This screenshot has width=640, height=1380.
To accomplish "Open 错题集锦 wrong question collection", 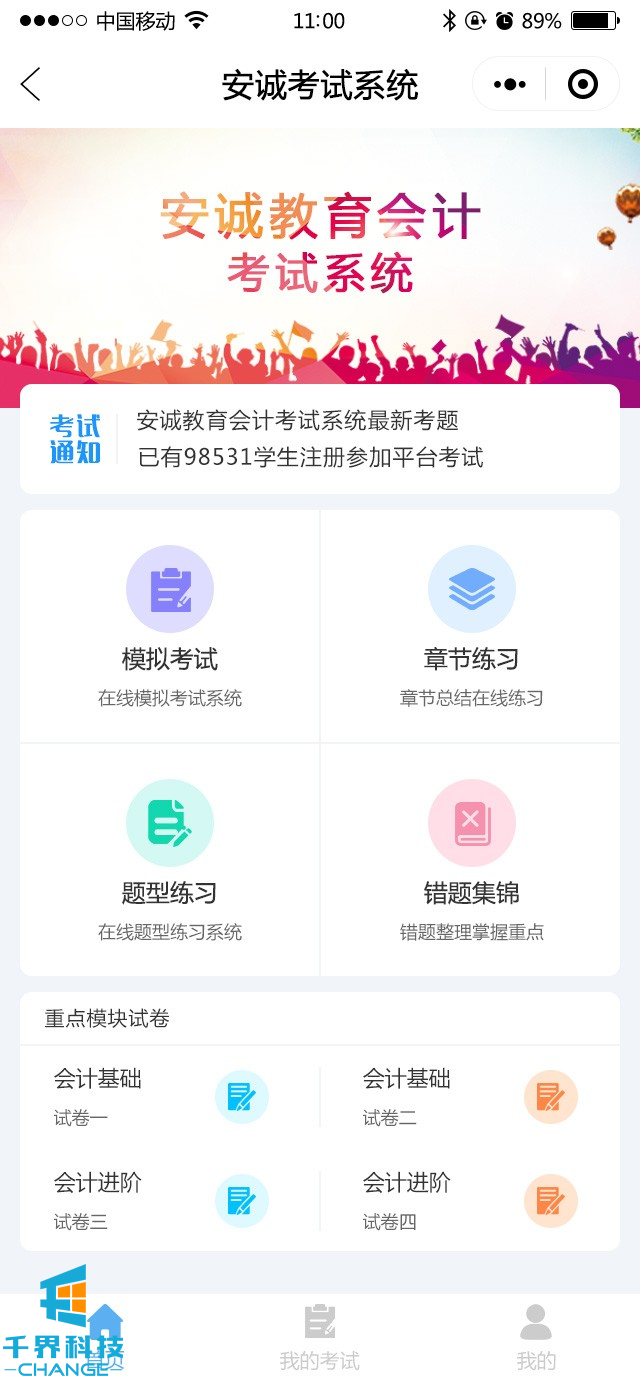I will [x=471, y=860].
